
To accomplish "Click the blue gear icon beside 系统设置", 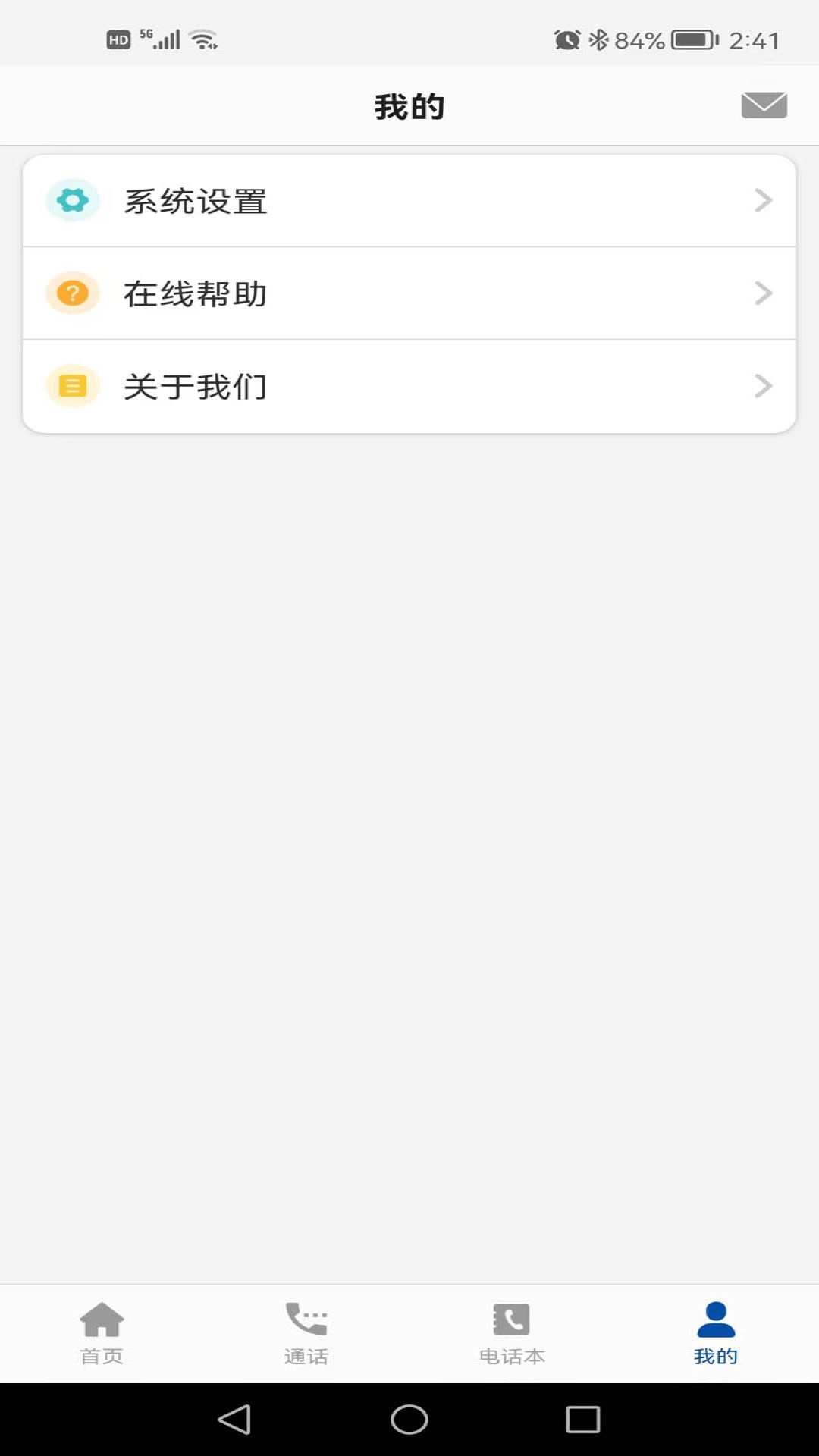I will coord(72,200).
